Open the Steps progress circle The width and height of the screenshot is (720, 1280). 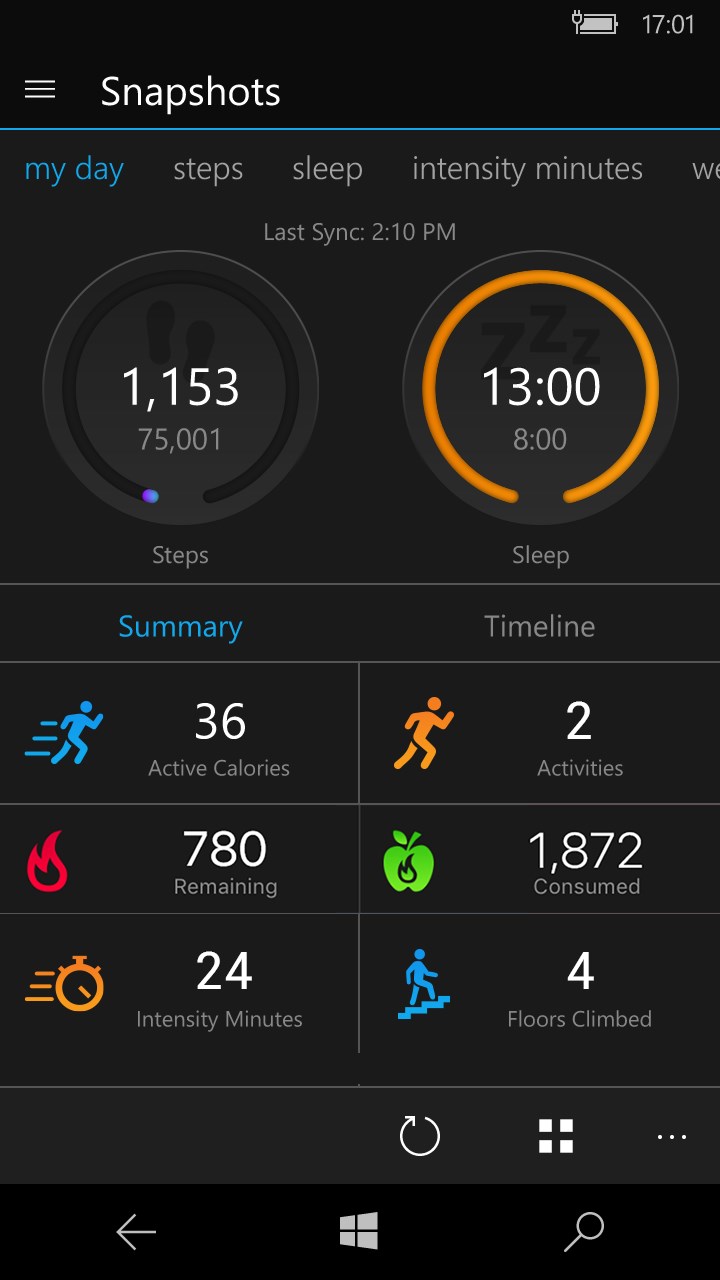click(x=180, y=388)
